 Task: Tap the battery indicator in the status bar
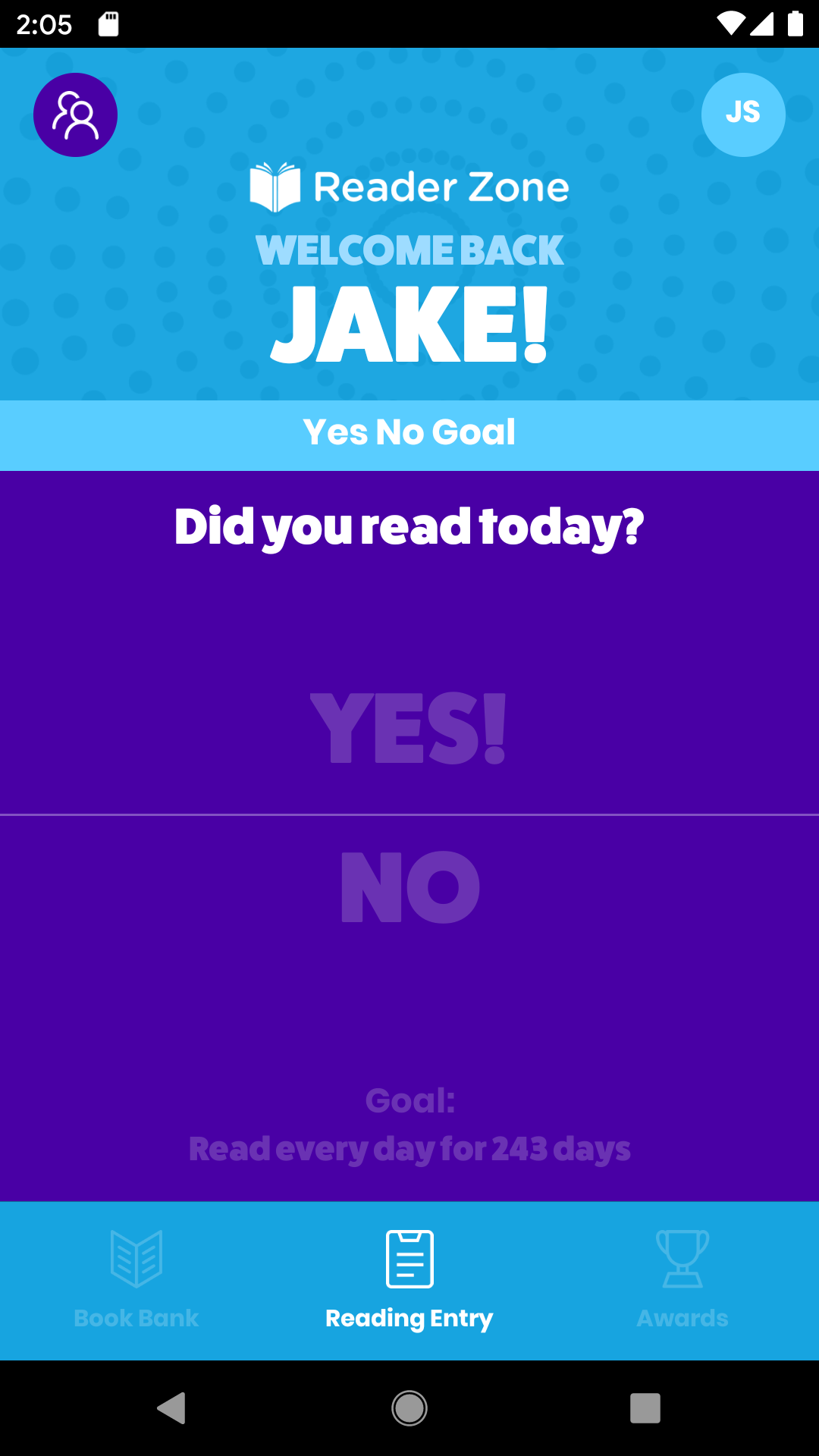(x=796, y=23)
